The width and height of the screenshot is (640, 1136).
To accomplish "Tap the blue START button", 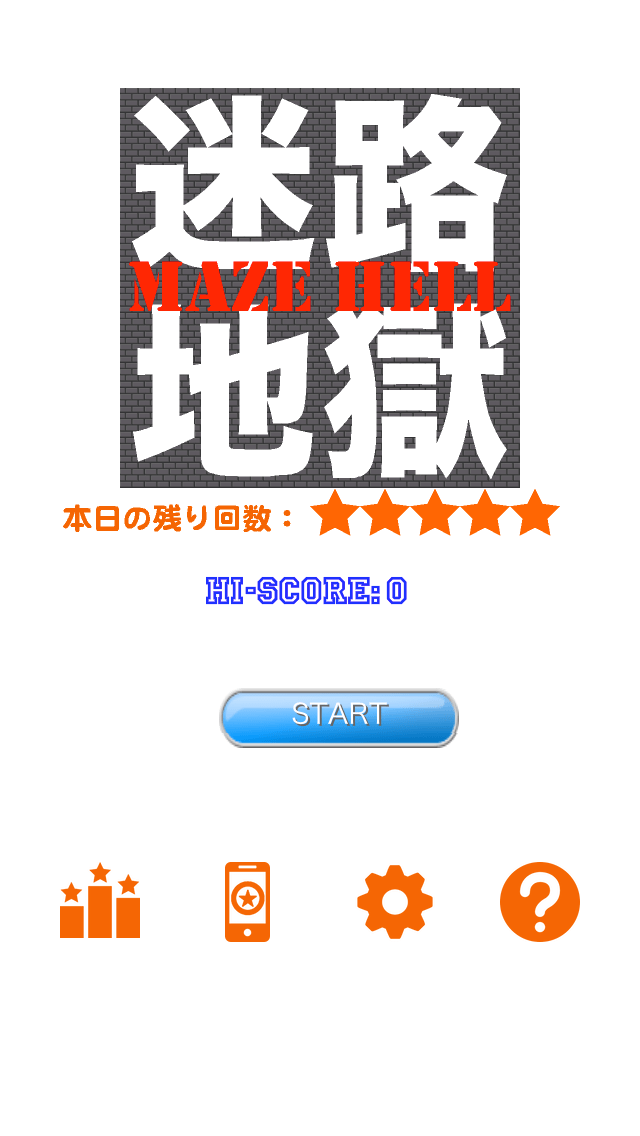I will (x=339, y=717).
